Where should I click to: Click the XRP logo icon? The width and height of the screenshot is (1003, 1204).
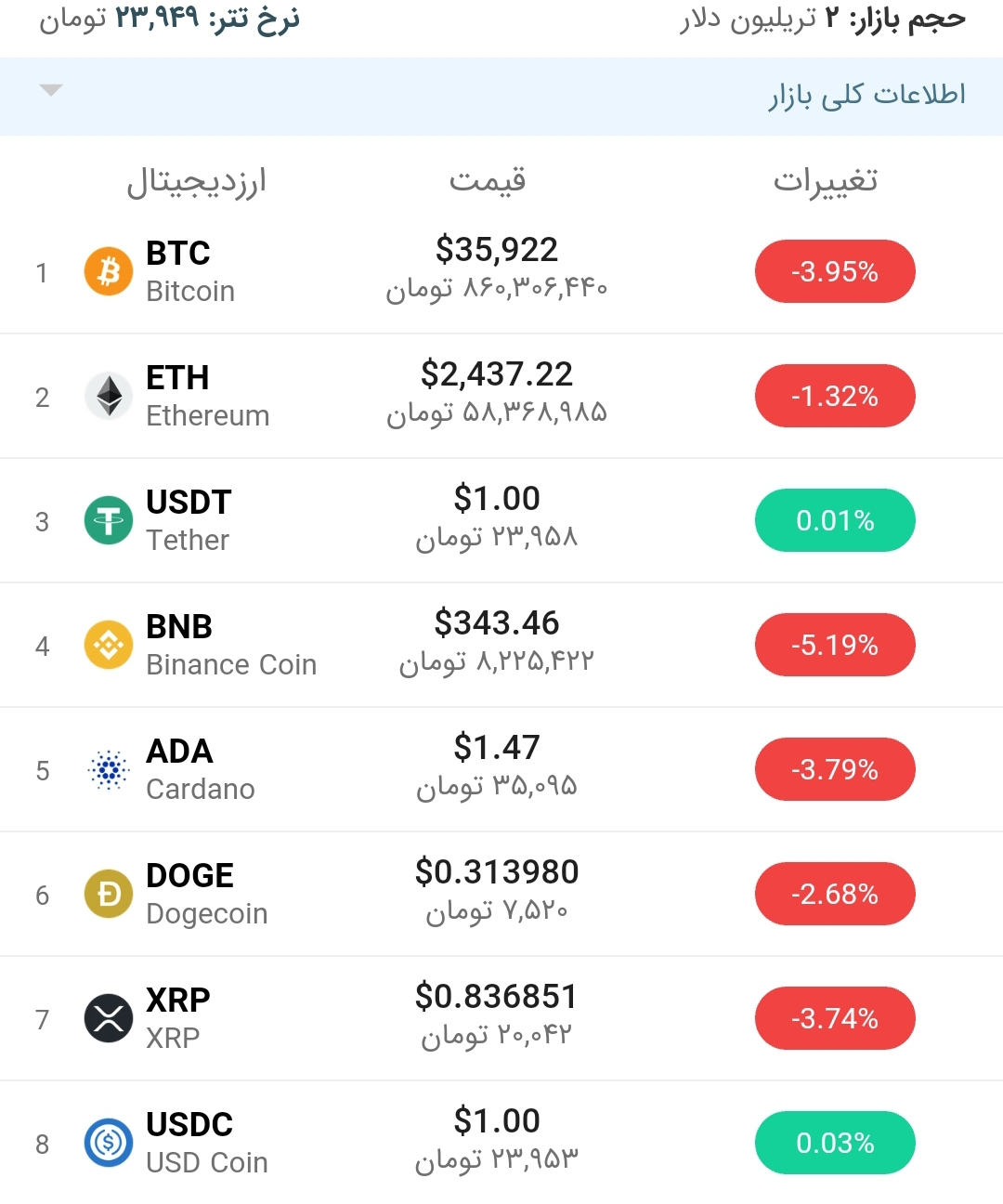point(109,1018)
